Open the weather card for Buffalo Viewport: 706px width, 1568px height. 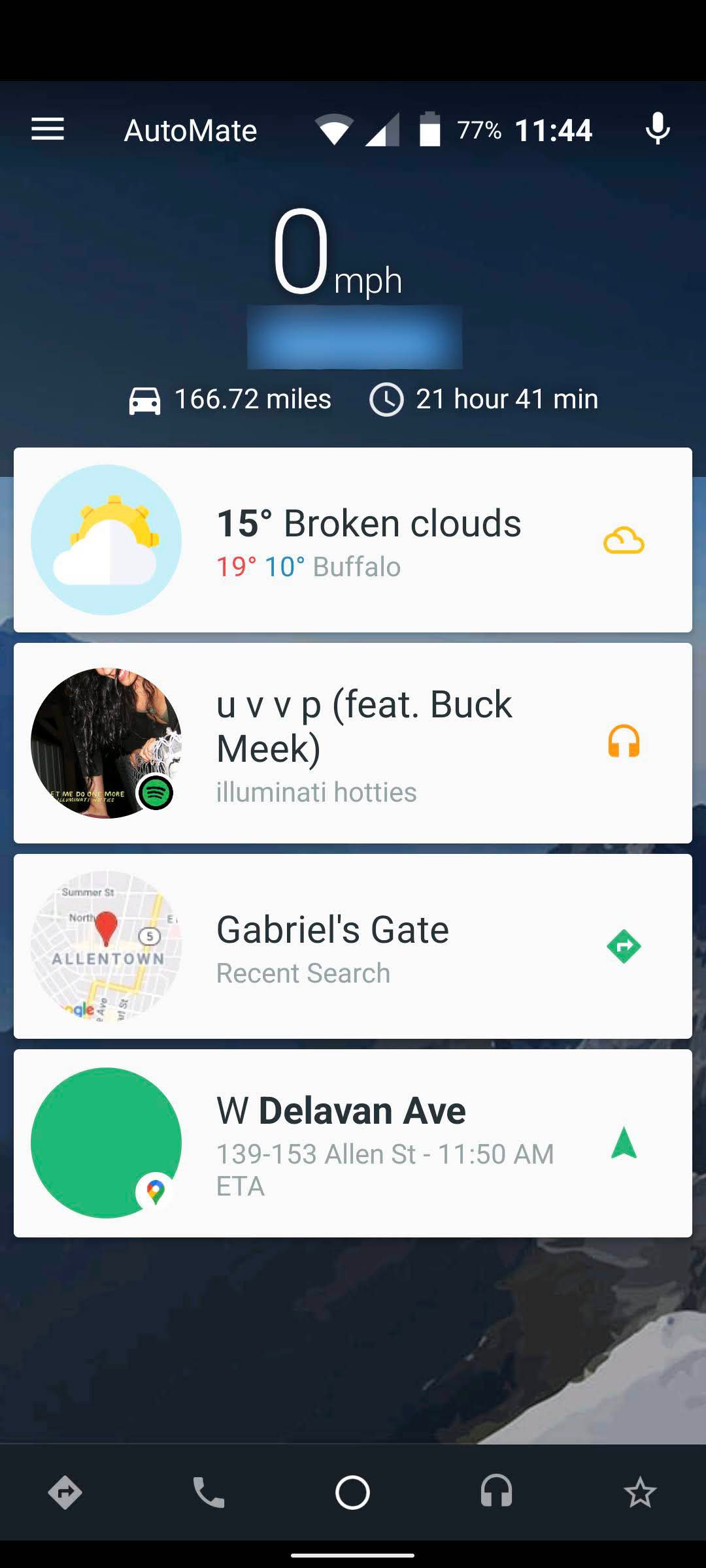click(353, 541)
